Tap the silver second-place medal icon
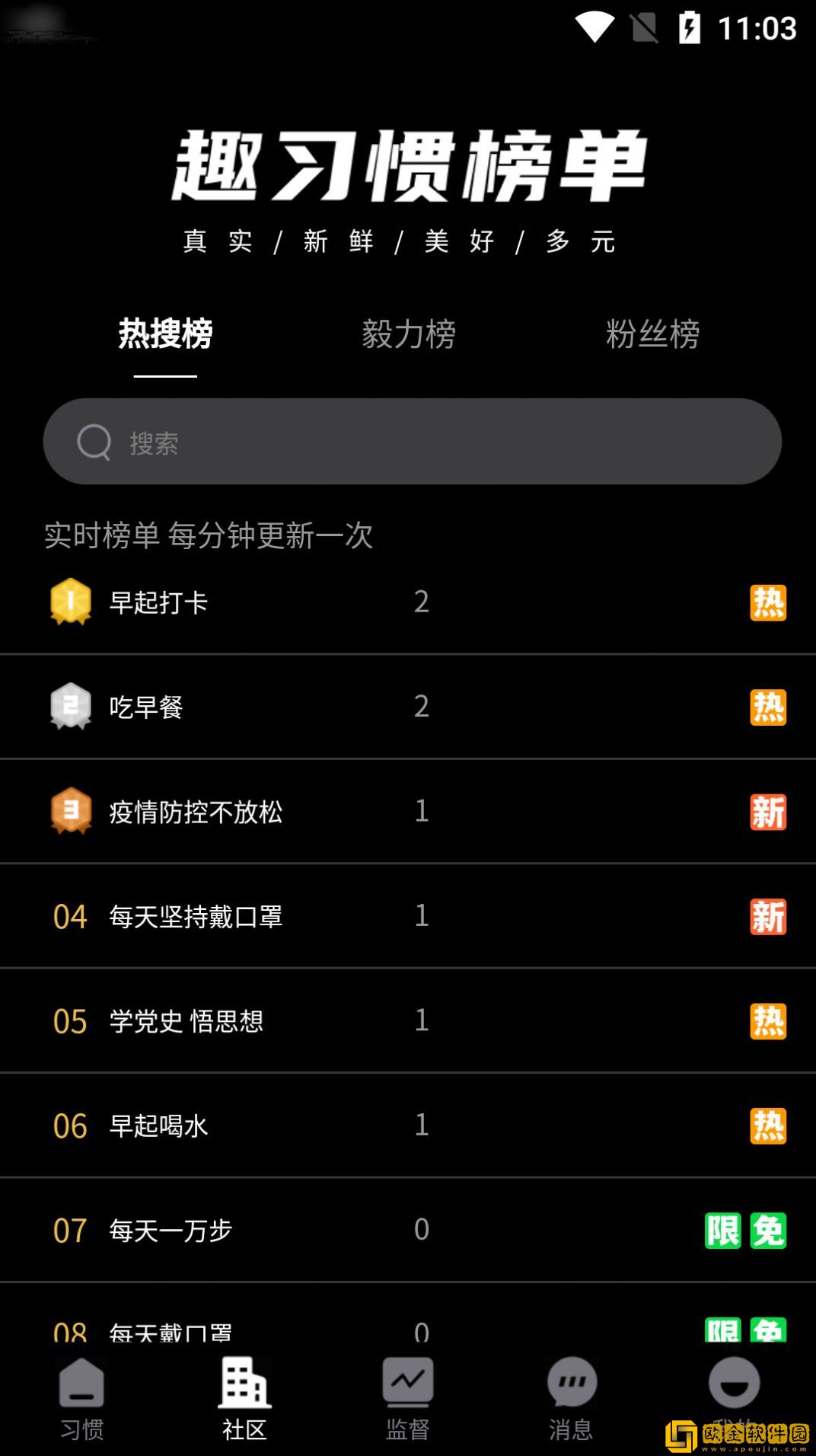The width and height of the screenshot is (816, 1456). pyautogui.click(x=70, y=707)
